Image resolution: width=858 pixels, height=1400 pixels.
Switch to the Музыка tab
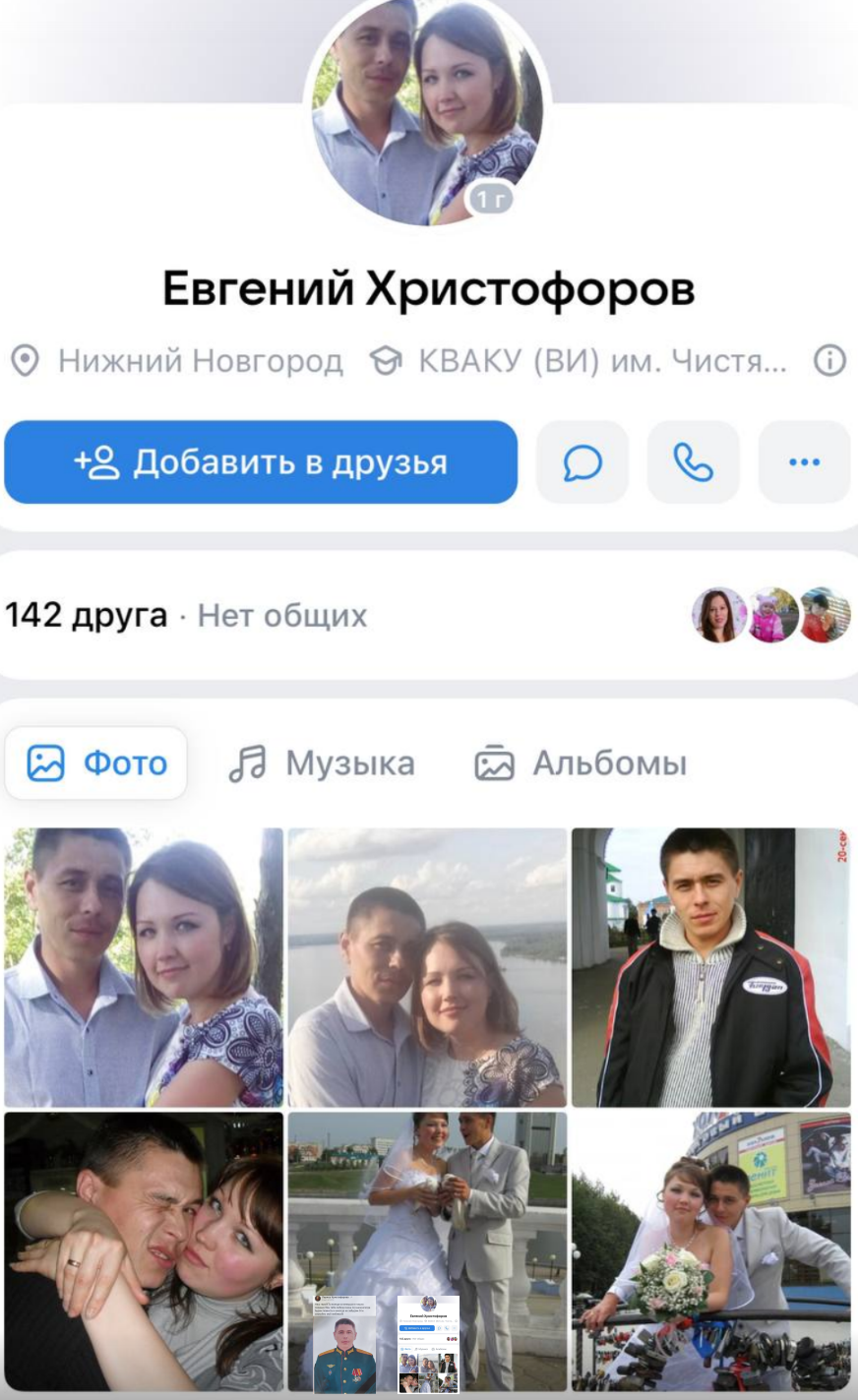[322, 763]
